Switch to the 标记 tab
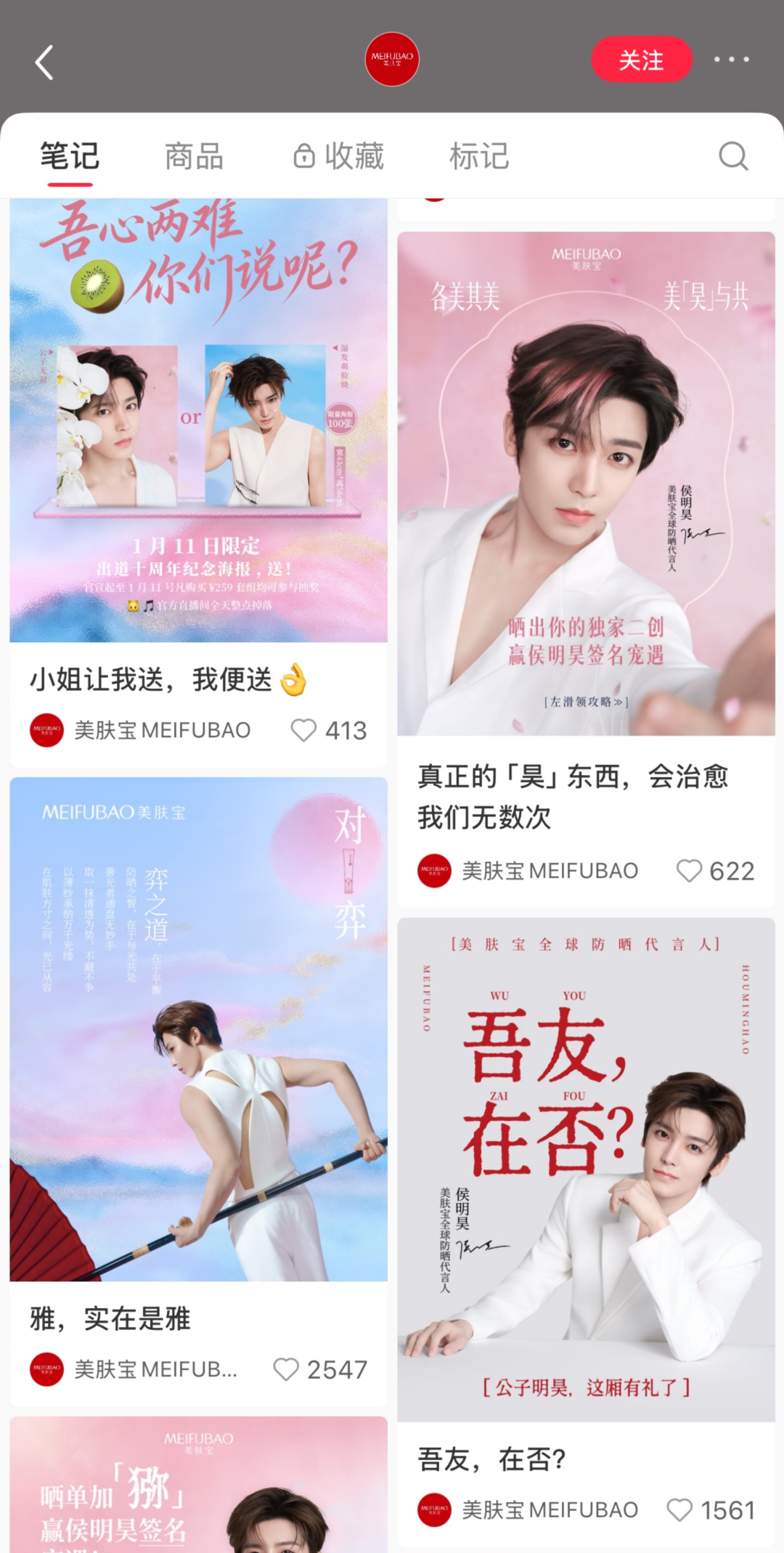 479,156
